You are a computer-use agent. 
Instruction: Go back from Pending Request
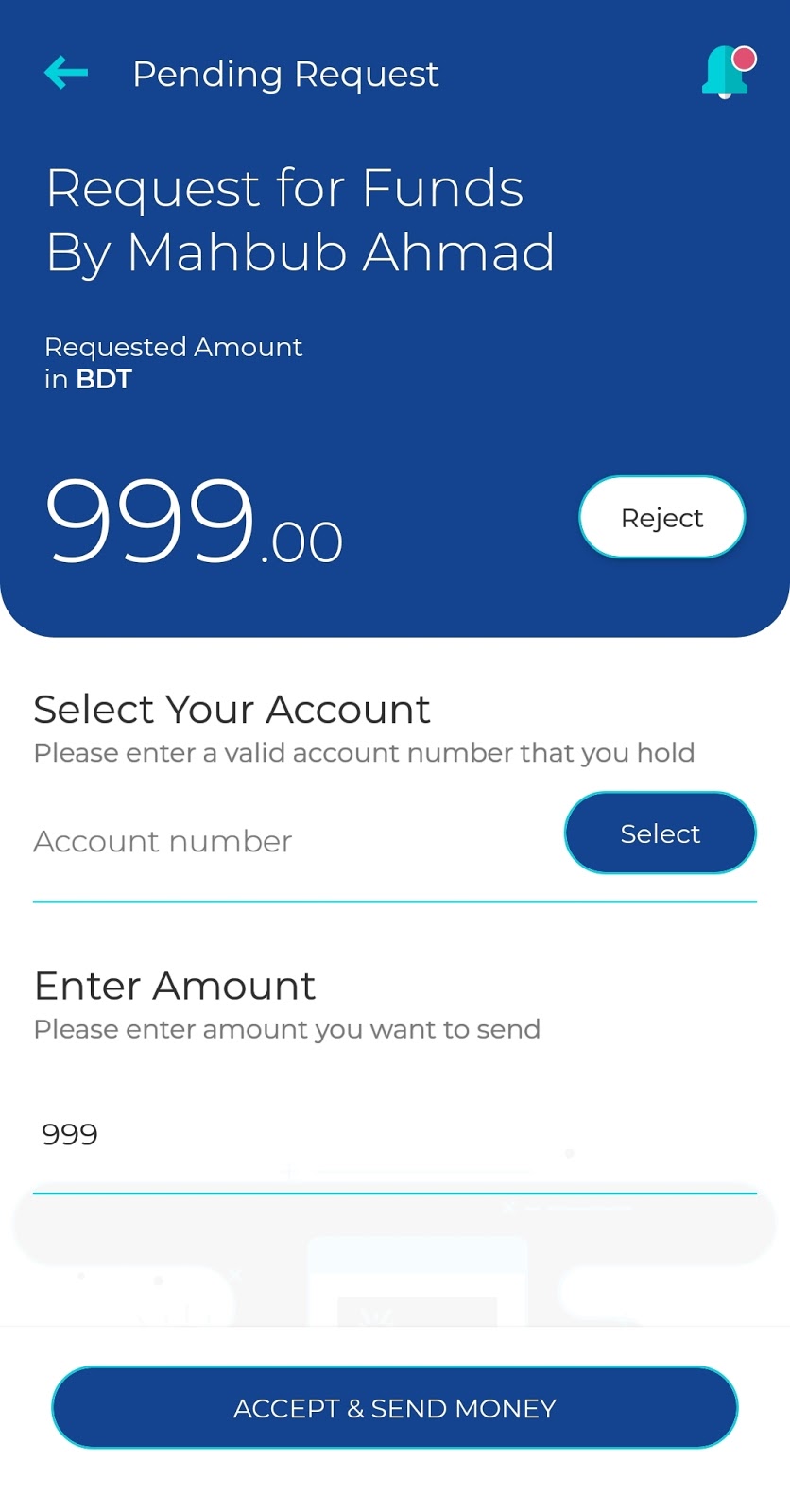pyautogui.click(x=66, y=73)
